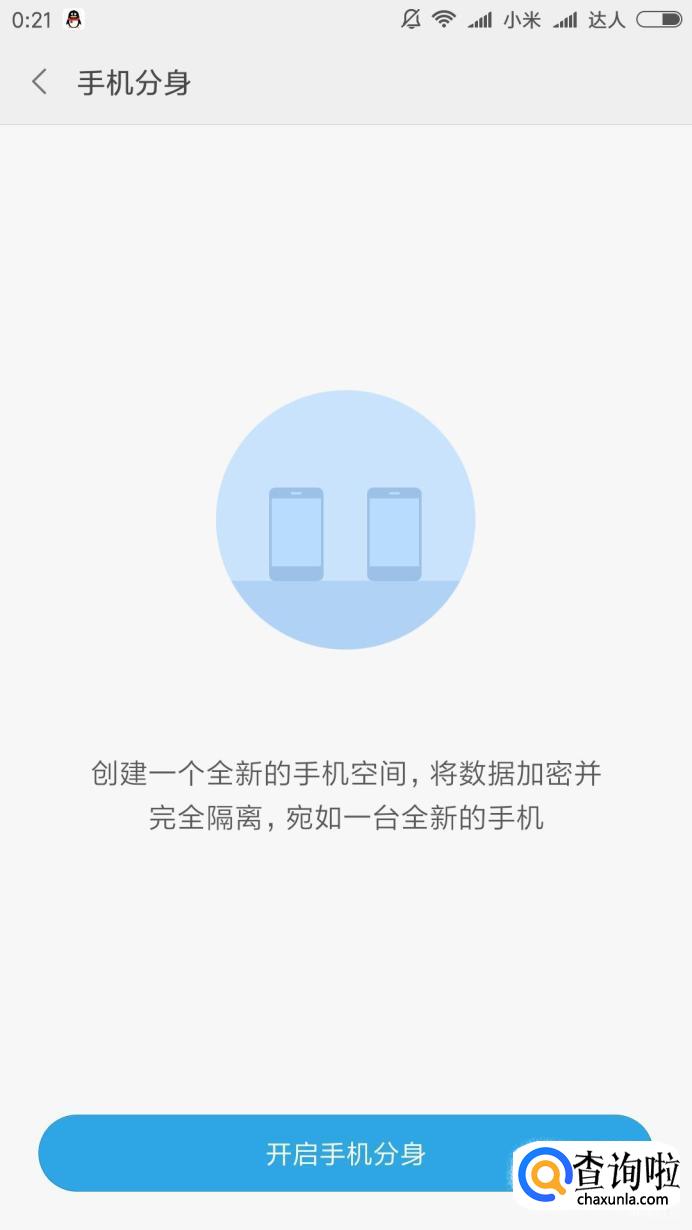Tap the 开启手机分身 button
This screenshot has width=692, height=1230.
(346, 1153)
